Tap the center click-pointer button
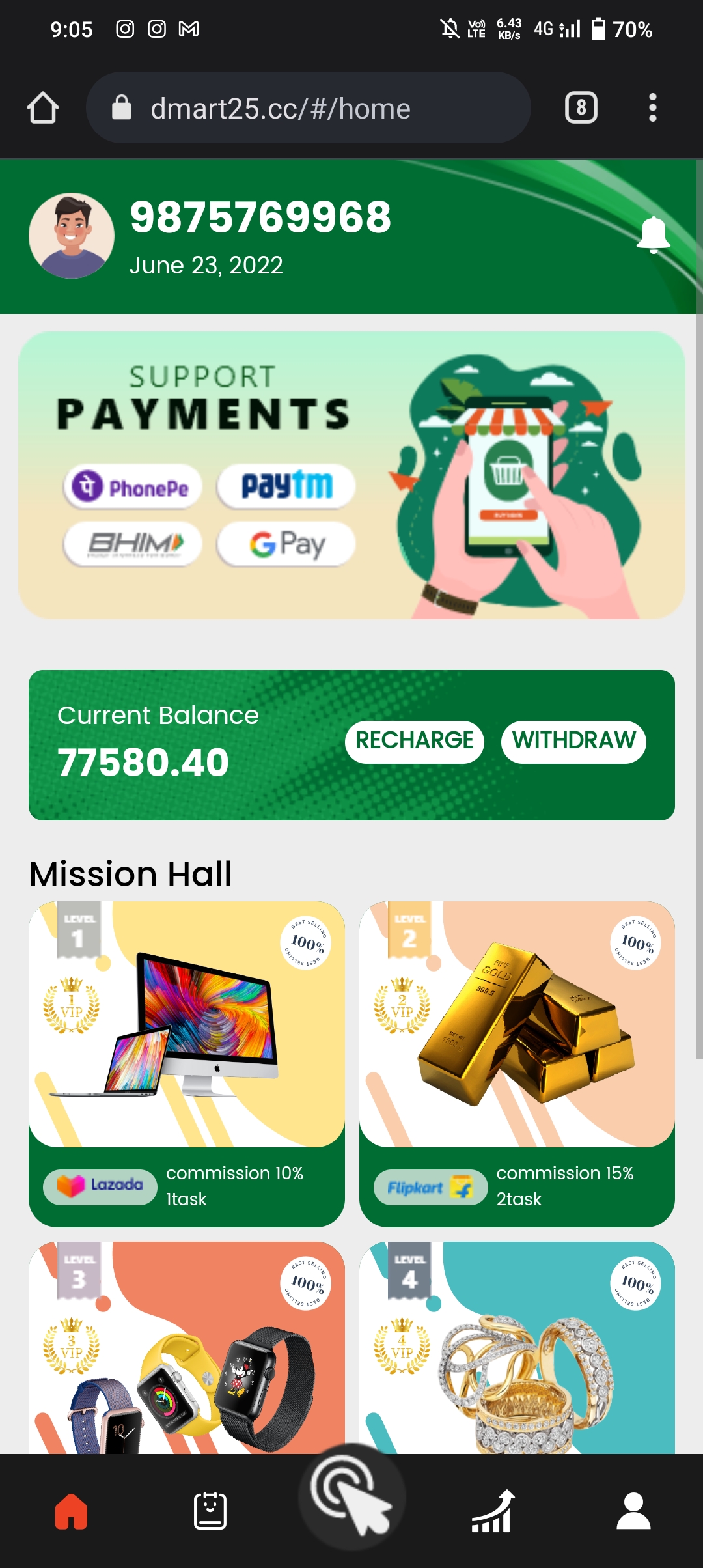Viewport: 703px width, 1568px height. [x=351, y=1496]
